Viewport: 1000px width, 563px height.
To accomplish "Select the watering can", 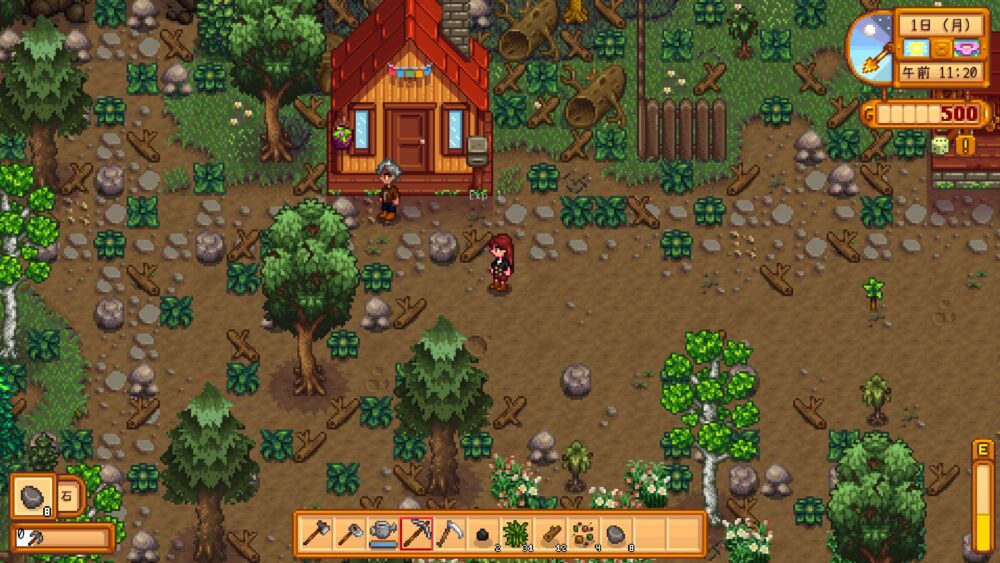I will 383,533.
